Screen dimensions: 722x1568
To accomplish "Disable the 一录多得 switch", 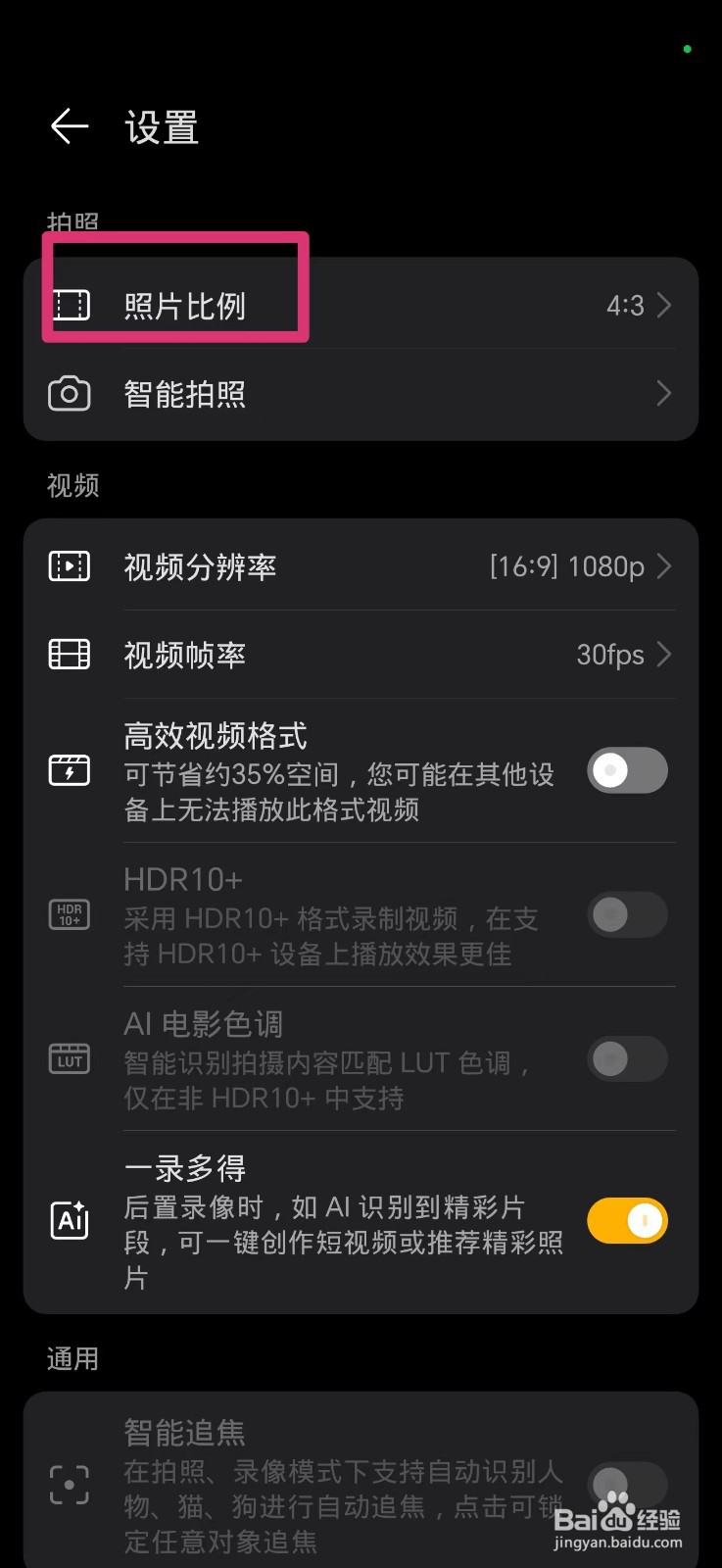I will pyautogui.click(x=626, y=1220).
